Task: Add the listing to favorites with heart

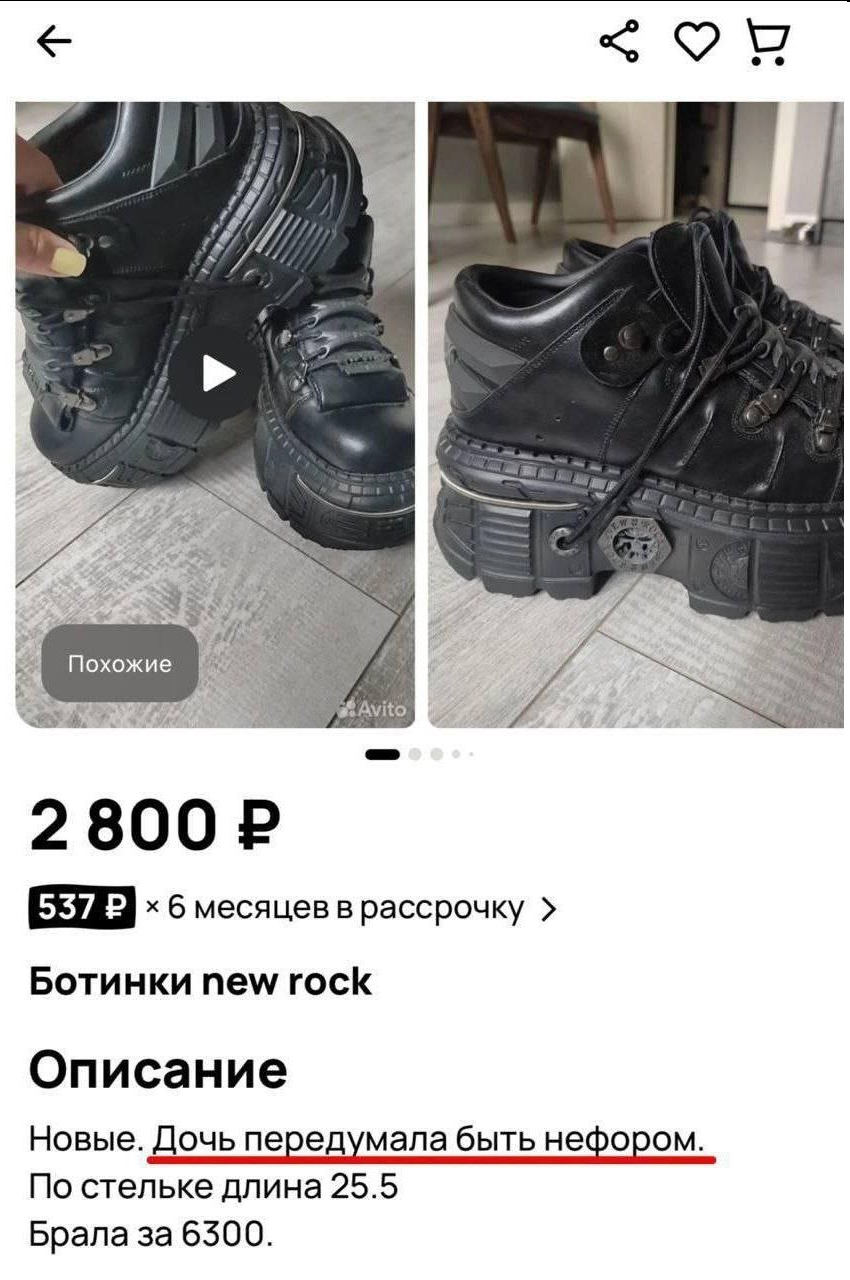Action: (697, 43)
